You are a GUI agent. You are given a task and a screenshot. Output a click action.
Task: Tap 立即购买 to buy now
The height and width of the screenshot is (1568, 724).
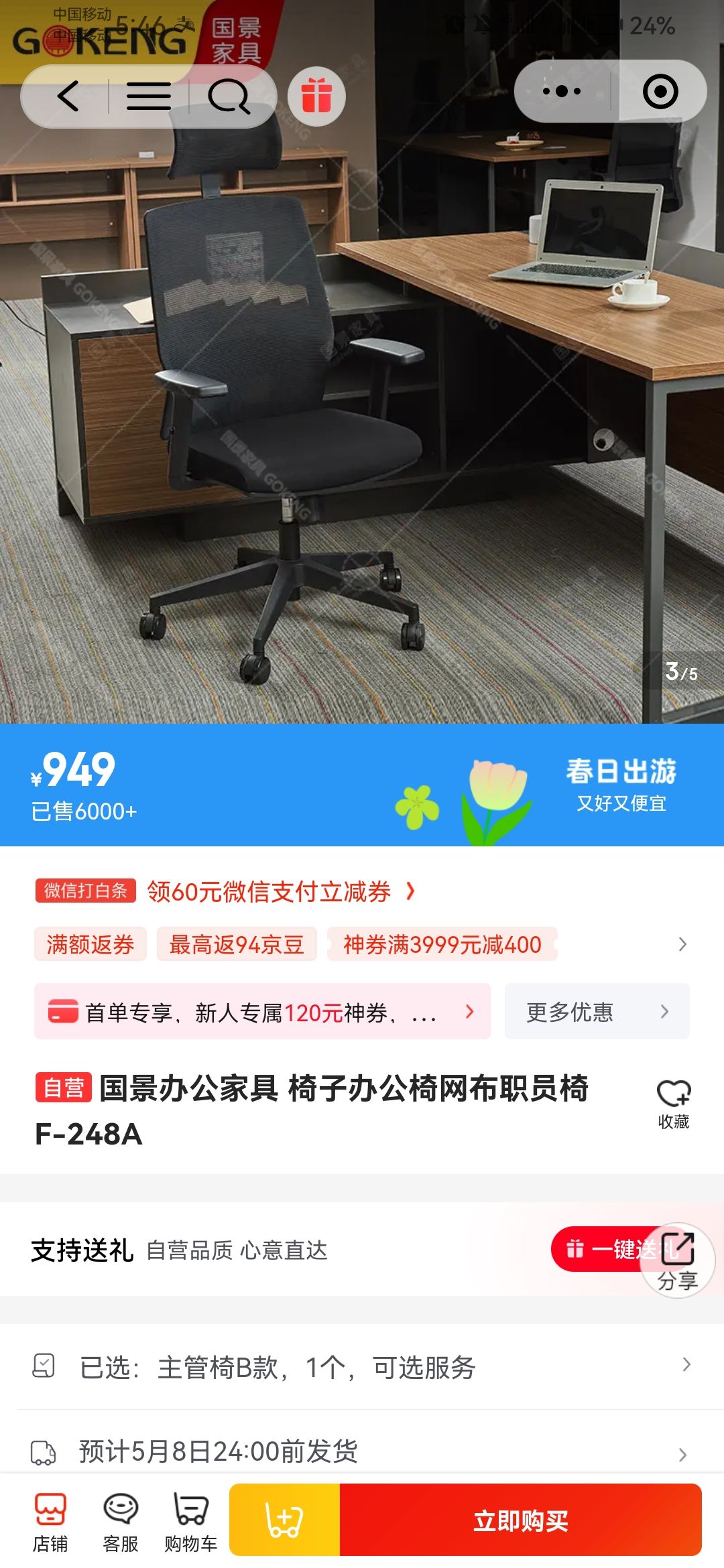[520, 1520]
